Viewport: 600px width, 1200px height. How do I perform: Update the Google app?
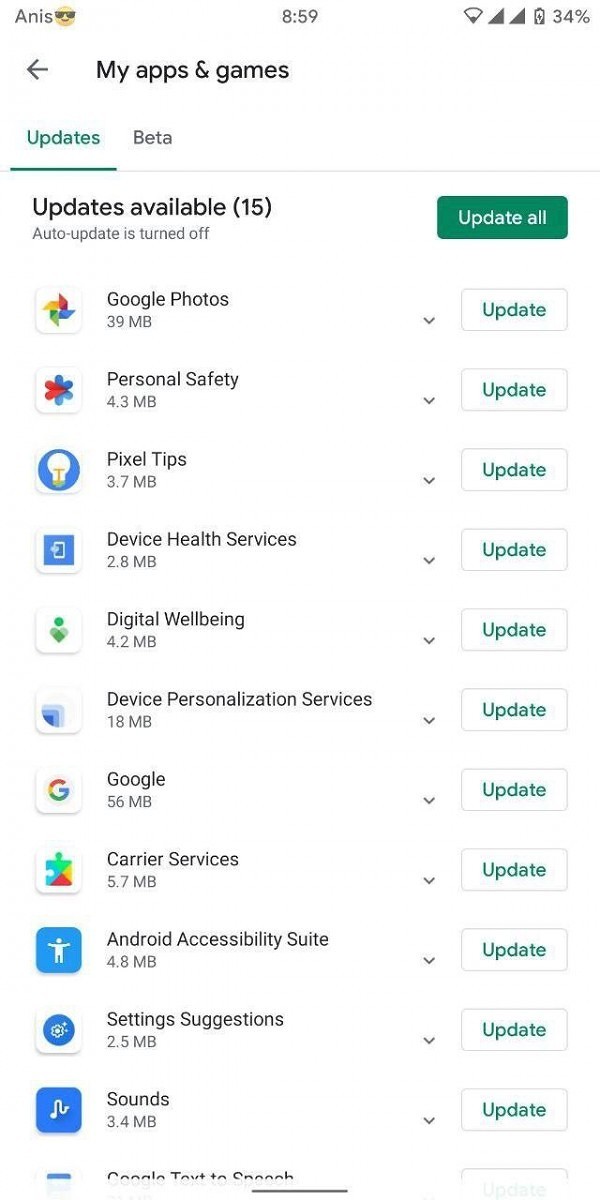(514, 790)
